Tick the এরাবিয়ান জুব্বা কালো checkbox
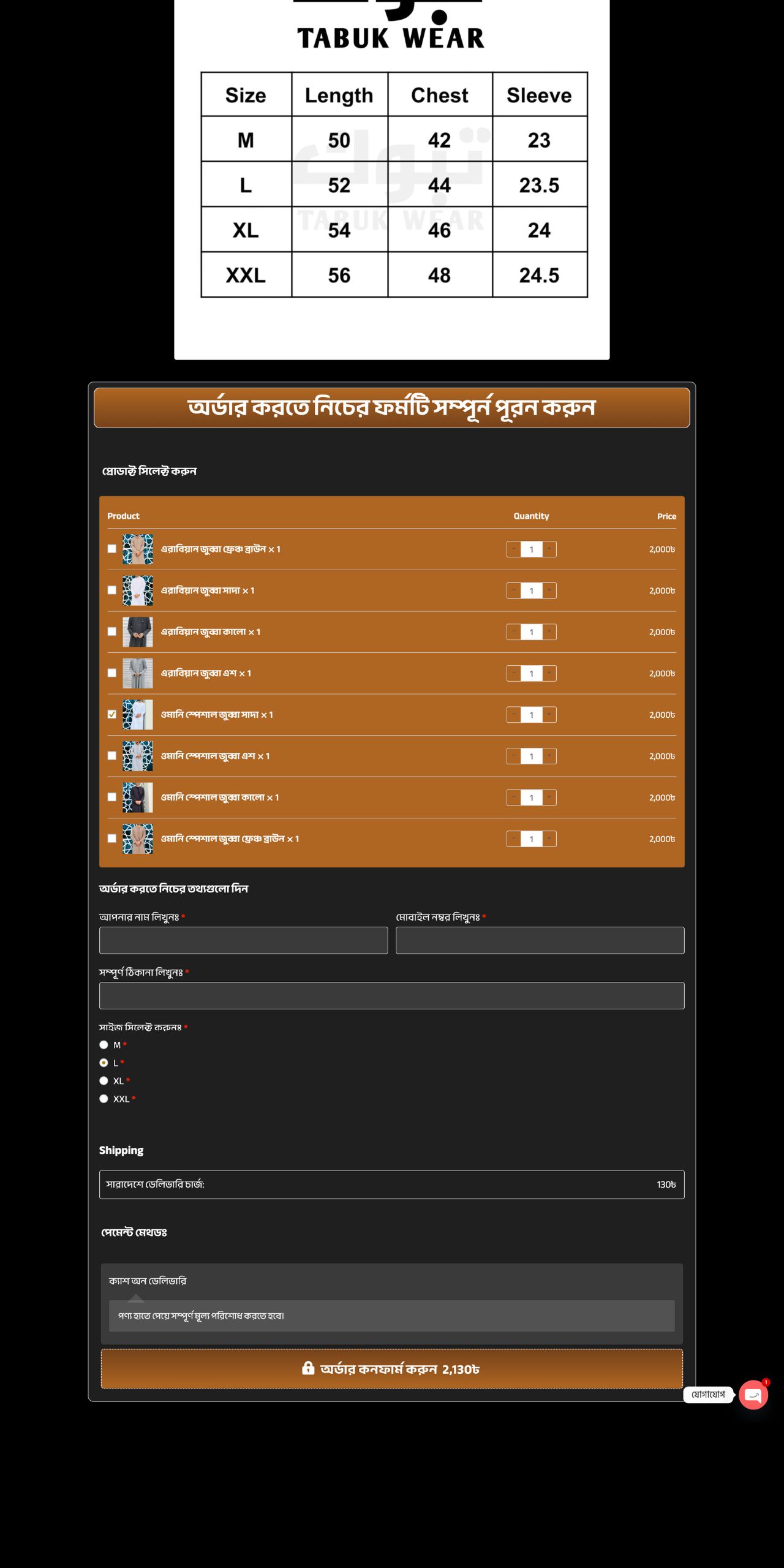 [111, 631]
